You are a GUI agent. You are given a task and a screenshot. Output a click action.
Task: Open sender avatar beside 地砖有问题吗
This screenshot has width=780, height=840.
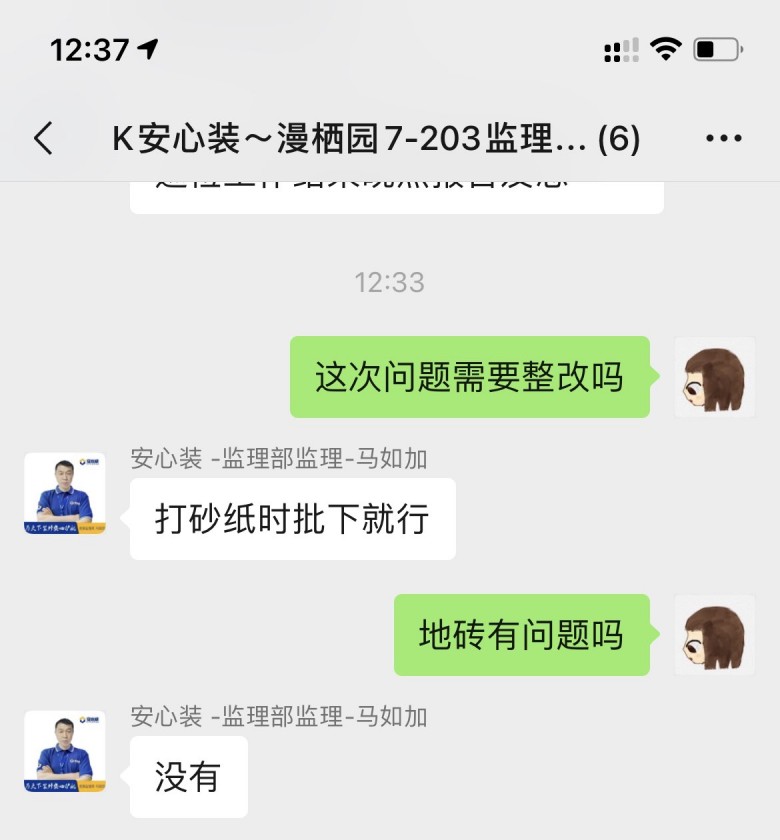pyautogui.click(x=715, y=635)
